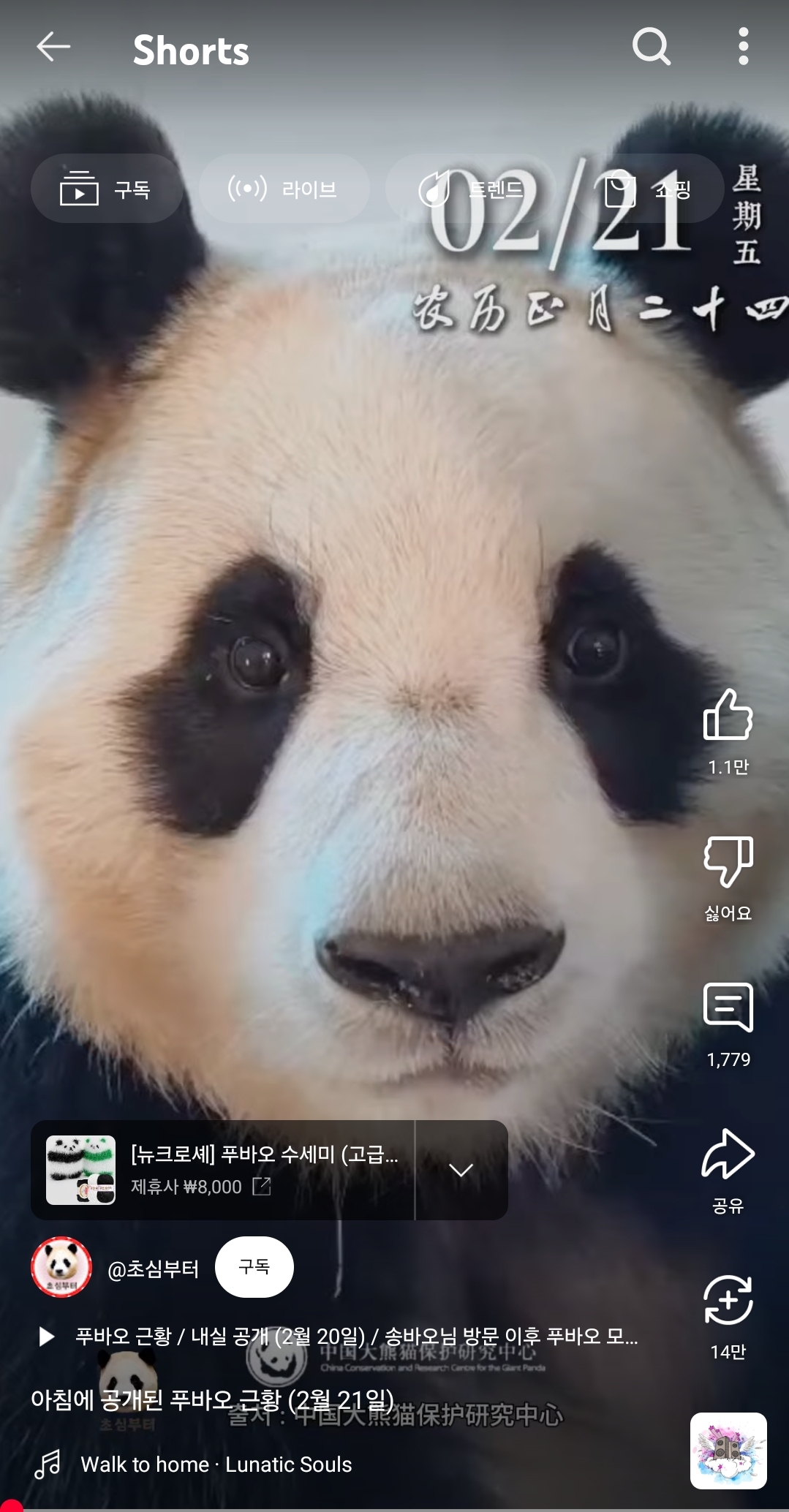
Task: Select the 구독 subscriptions chip
Action: click(x=107, y=189)
